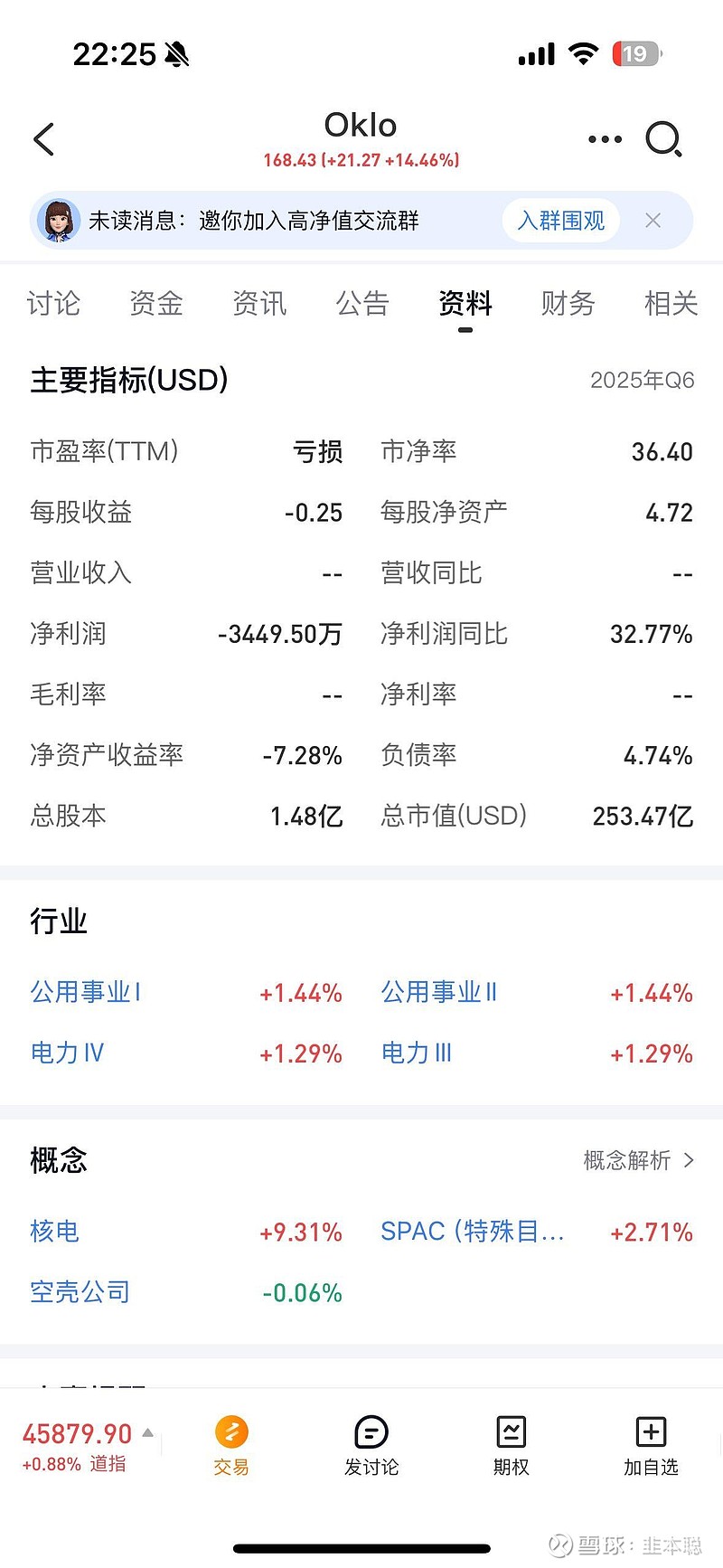Tap the 入群围观 join group button
This screenshot has width=723, height=1568.
559,221
